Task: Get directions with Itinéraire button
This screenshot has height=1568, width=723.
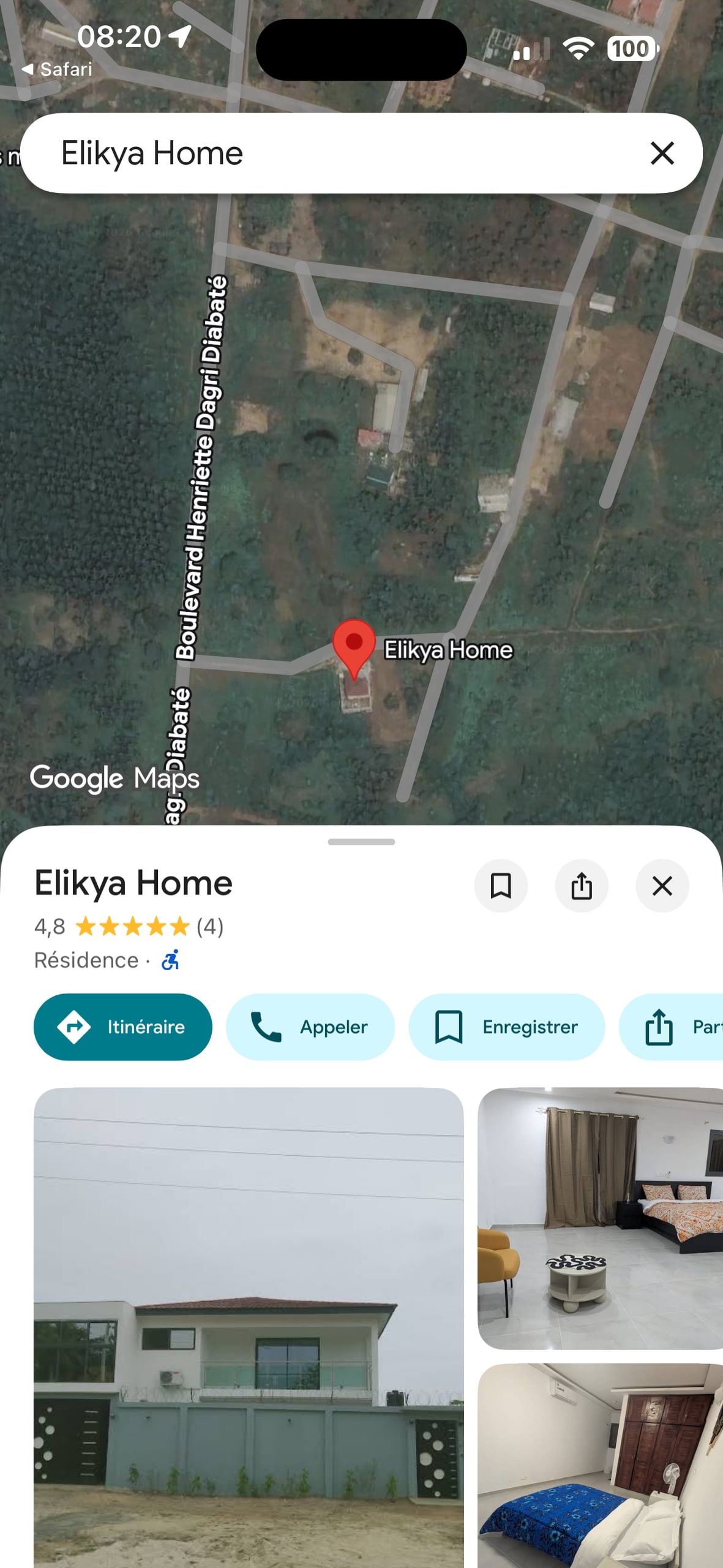Action: [123, 1027]
